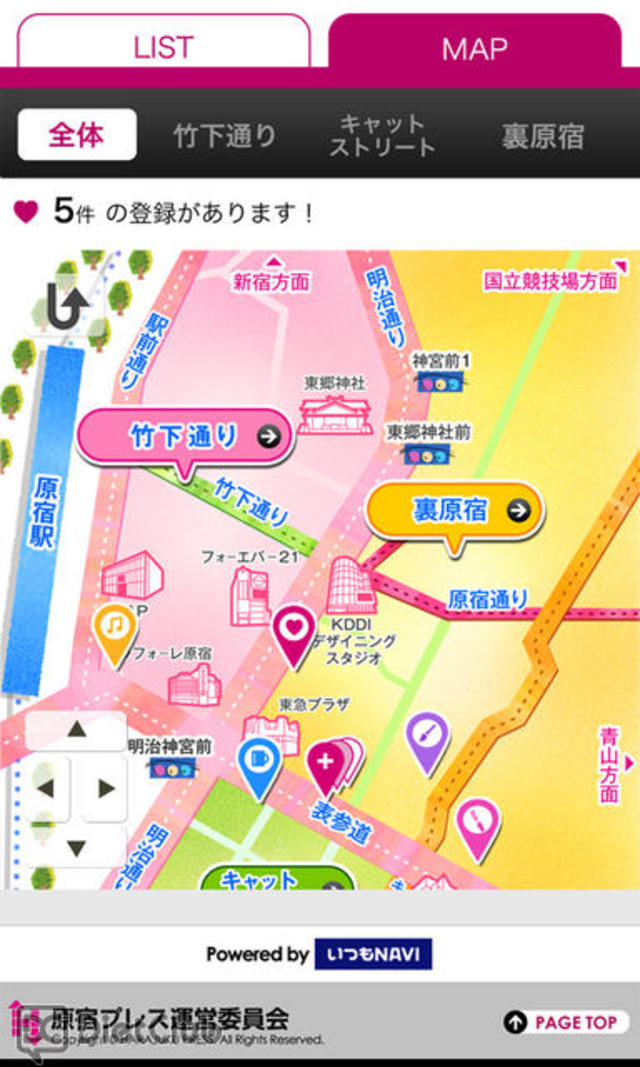This screenshot has width=640, height=1067.
Task: Pan the map left with arrow
Action: tap(45, 788)
